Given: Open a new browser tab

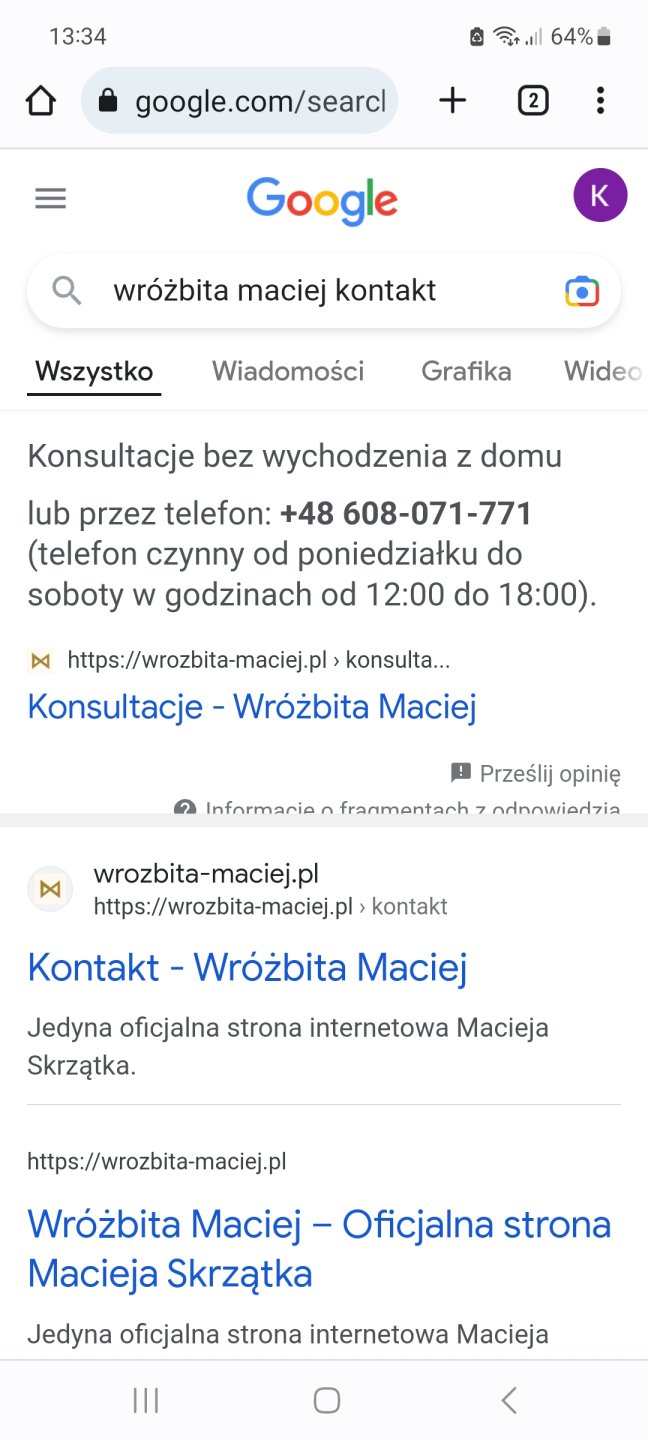Looking at the screenshot, I should coord(453,100).
